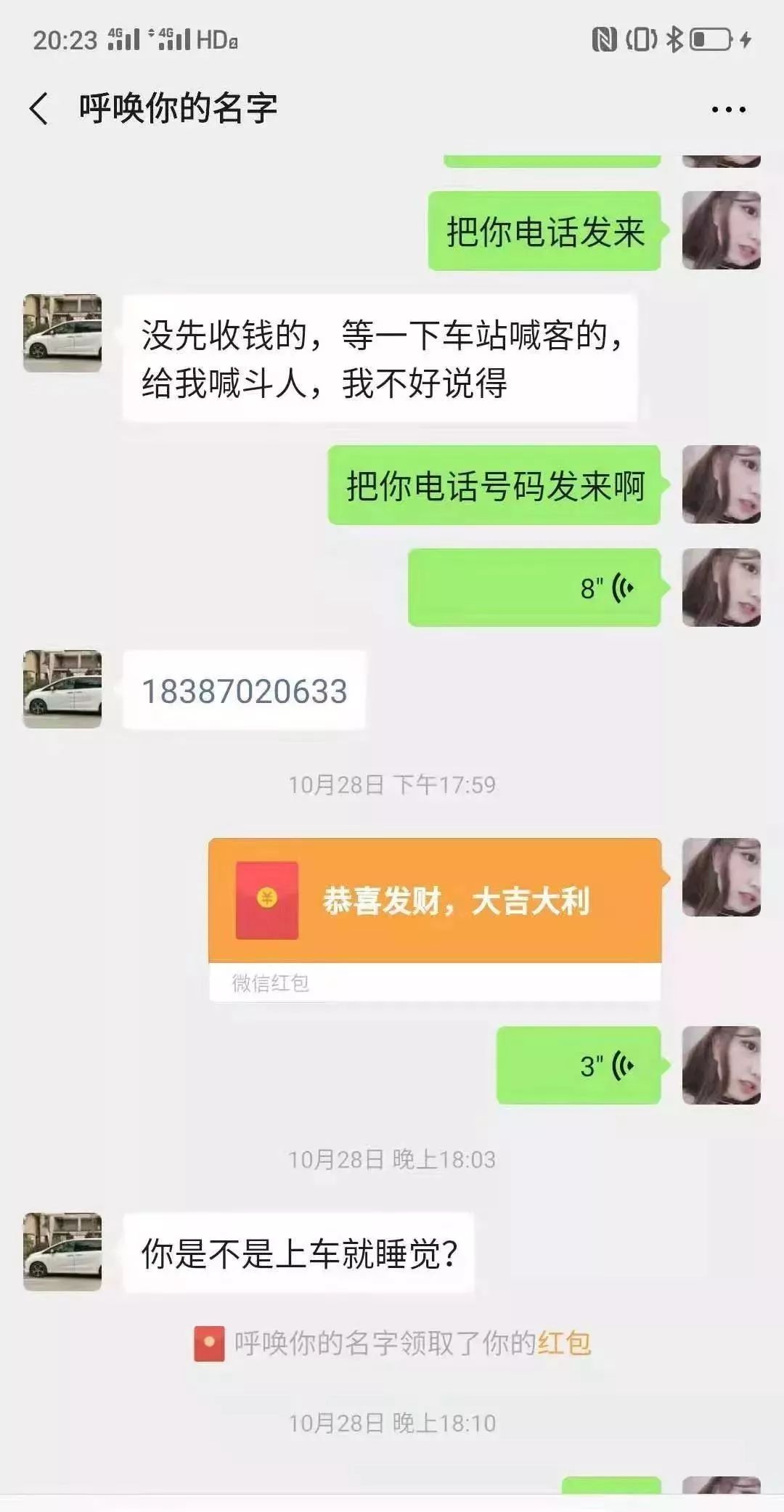
Task: Go back from the 呼唤你的名字 chat
Action: 39,109
